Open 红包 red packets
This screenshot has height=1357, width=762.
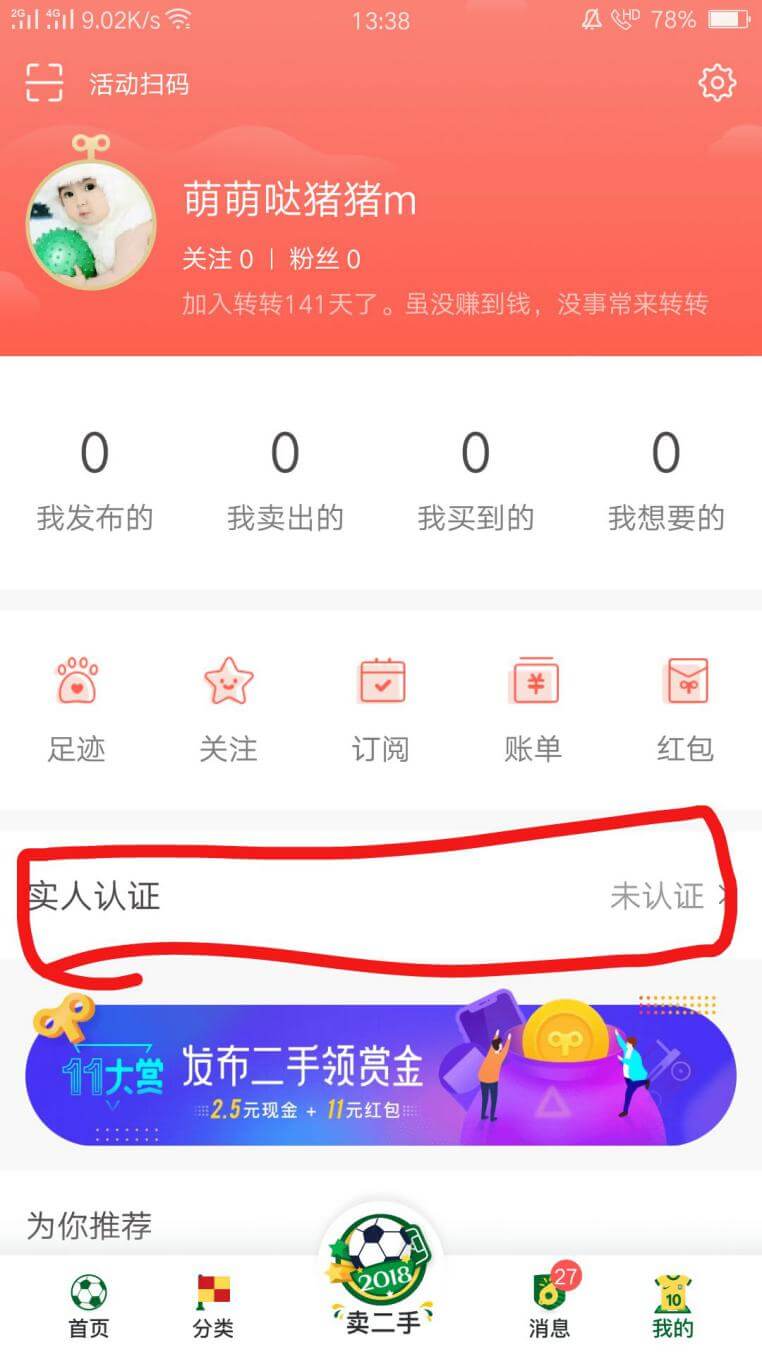(685, 708)
